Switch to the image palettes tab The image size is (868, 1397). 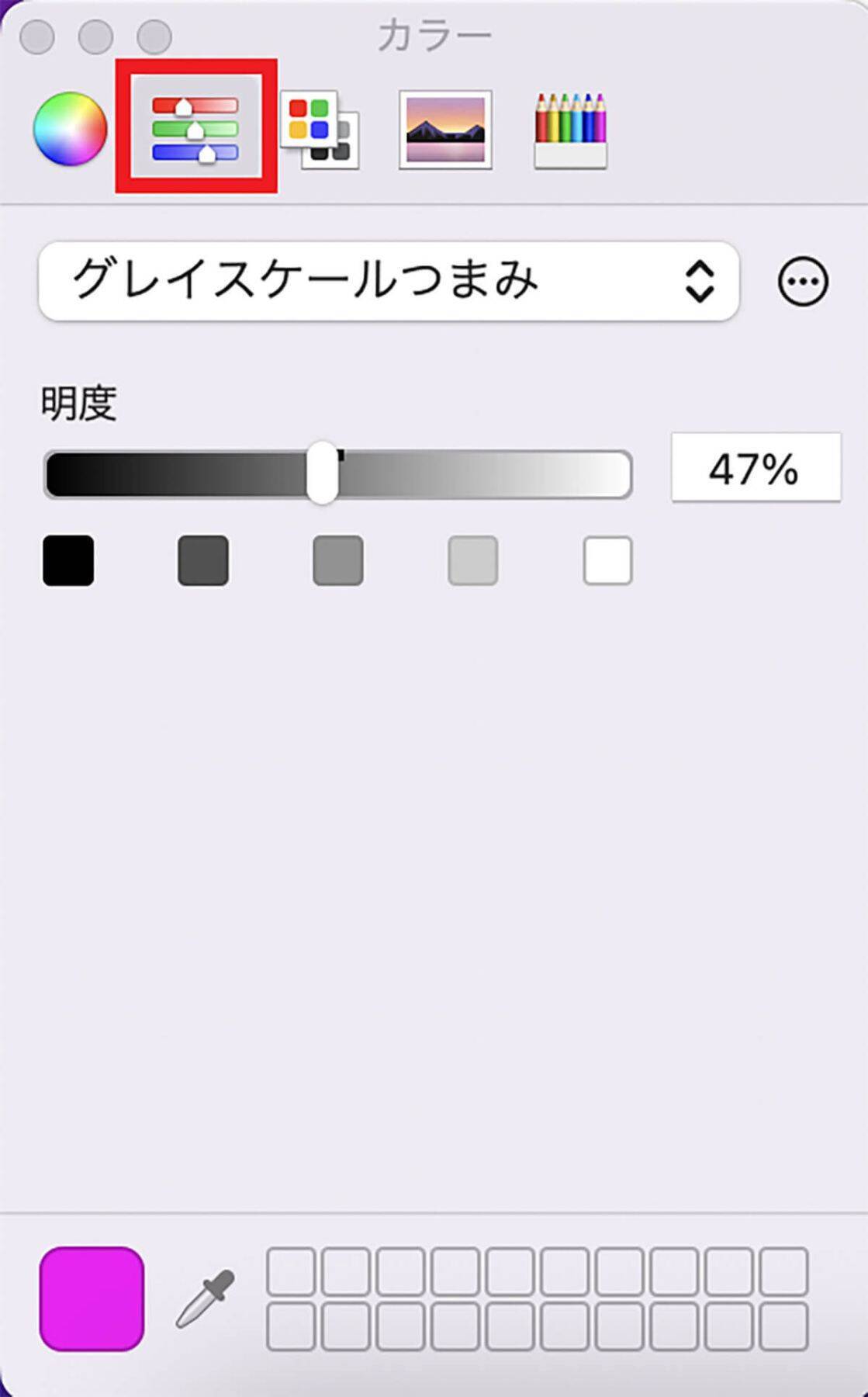tap(445, 130)
